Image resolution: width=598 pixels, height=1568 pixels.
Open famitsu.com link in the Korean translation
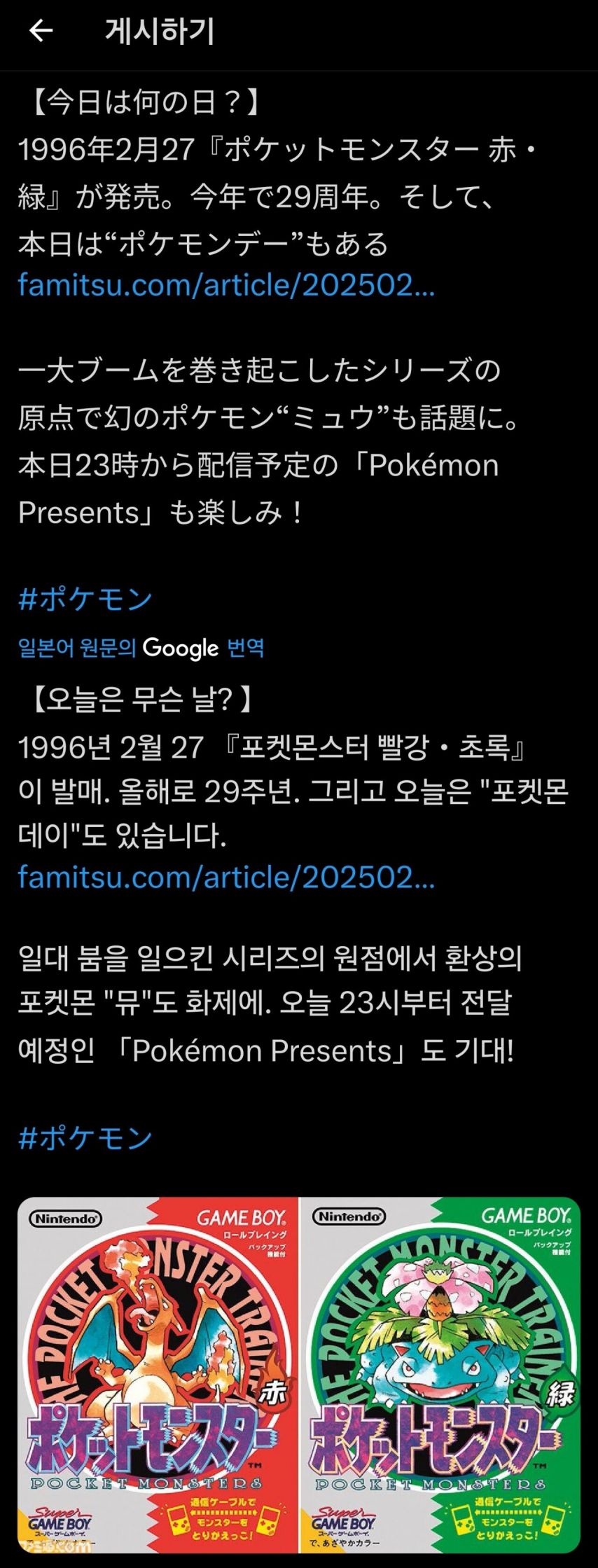point(226,877)
